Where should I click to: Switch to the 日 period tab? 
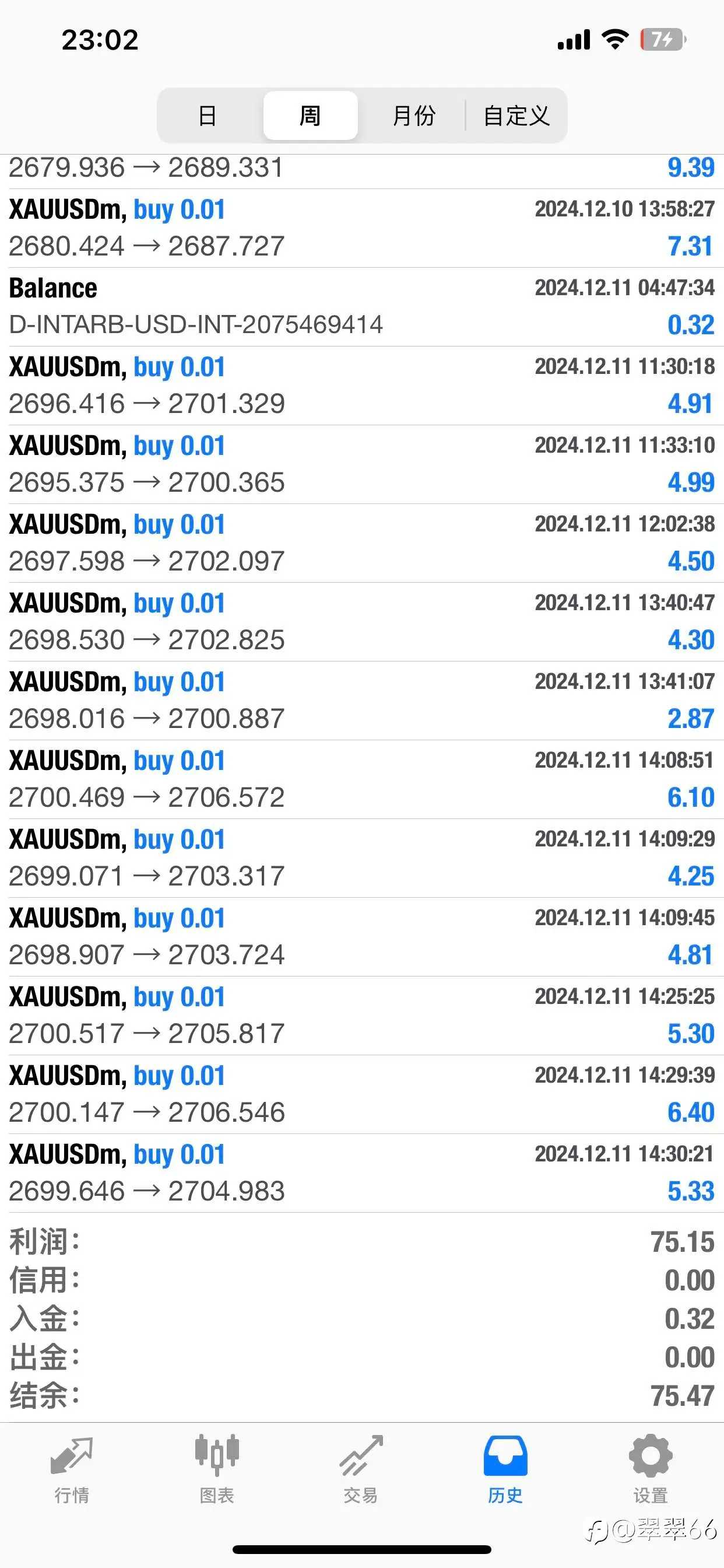pos(208,116)
